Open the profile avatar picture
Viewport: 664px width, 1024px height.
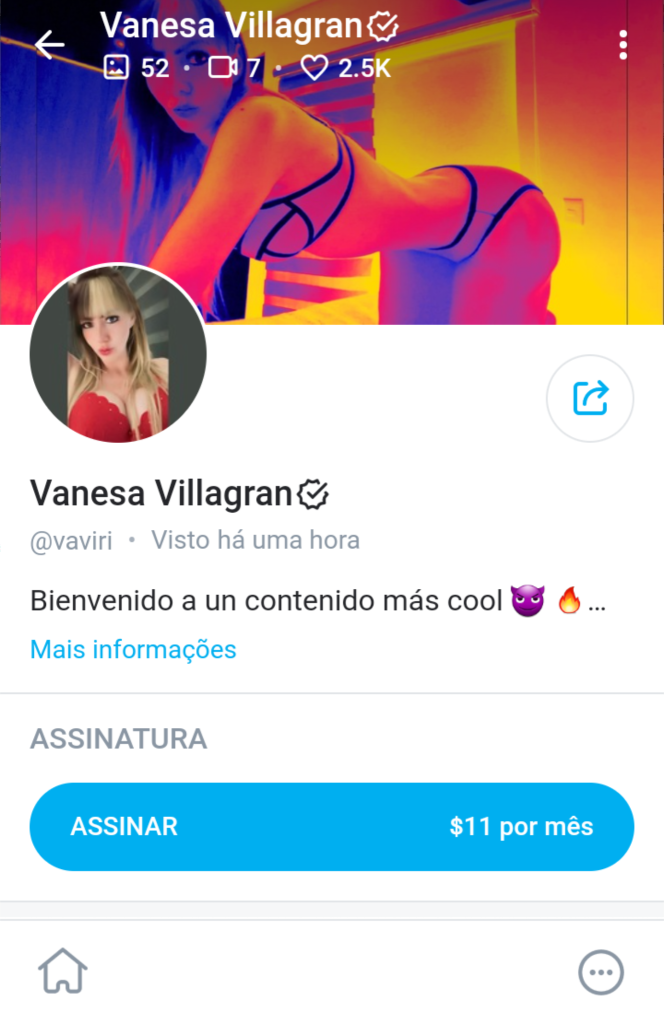click(x=118, y=354)
